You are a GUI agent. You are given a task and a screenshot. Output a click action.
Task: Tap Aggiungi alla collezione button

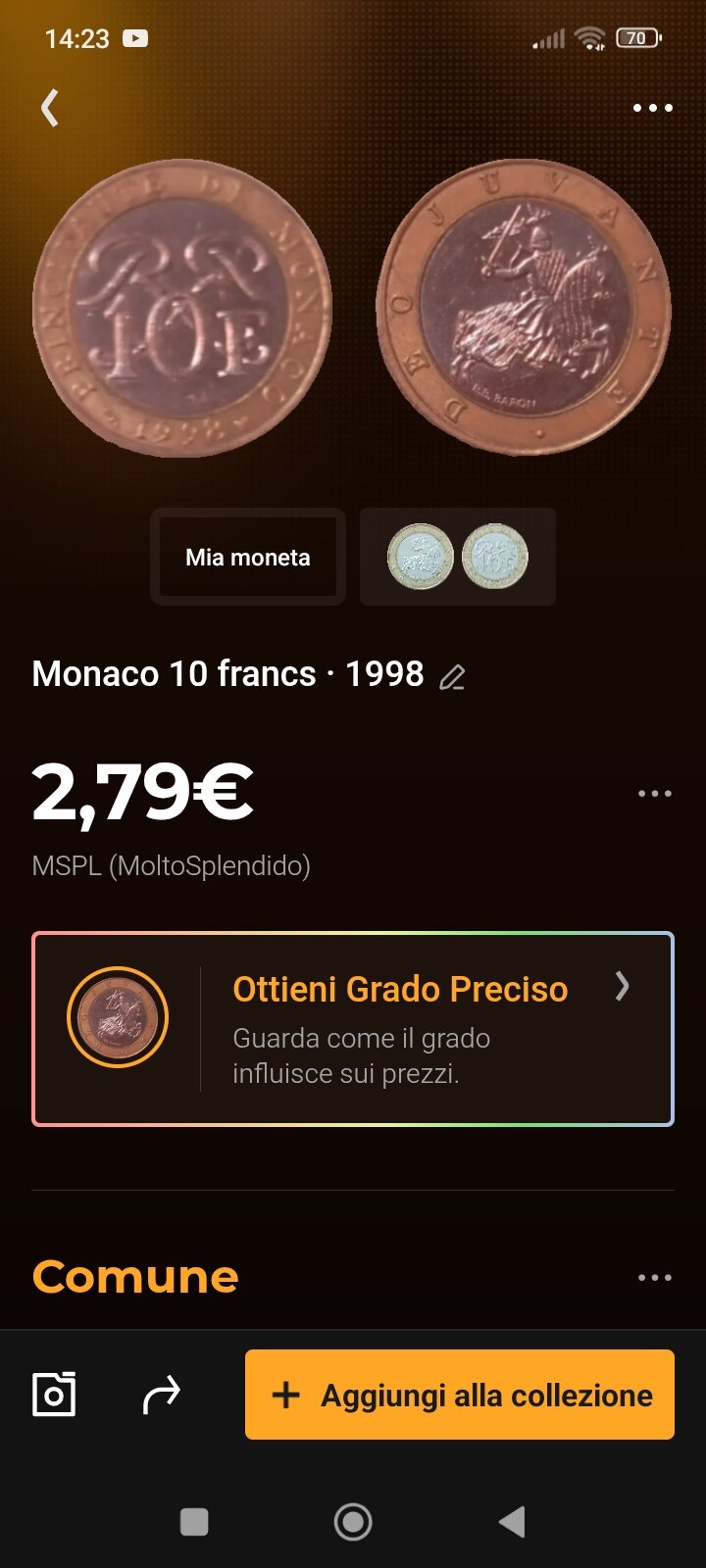tap(460, 1395)
